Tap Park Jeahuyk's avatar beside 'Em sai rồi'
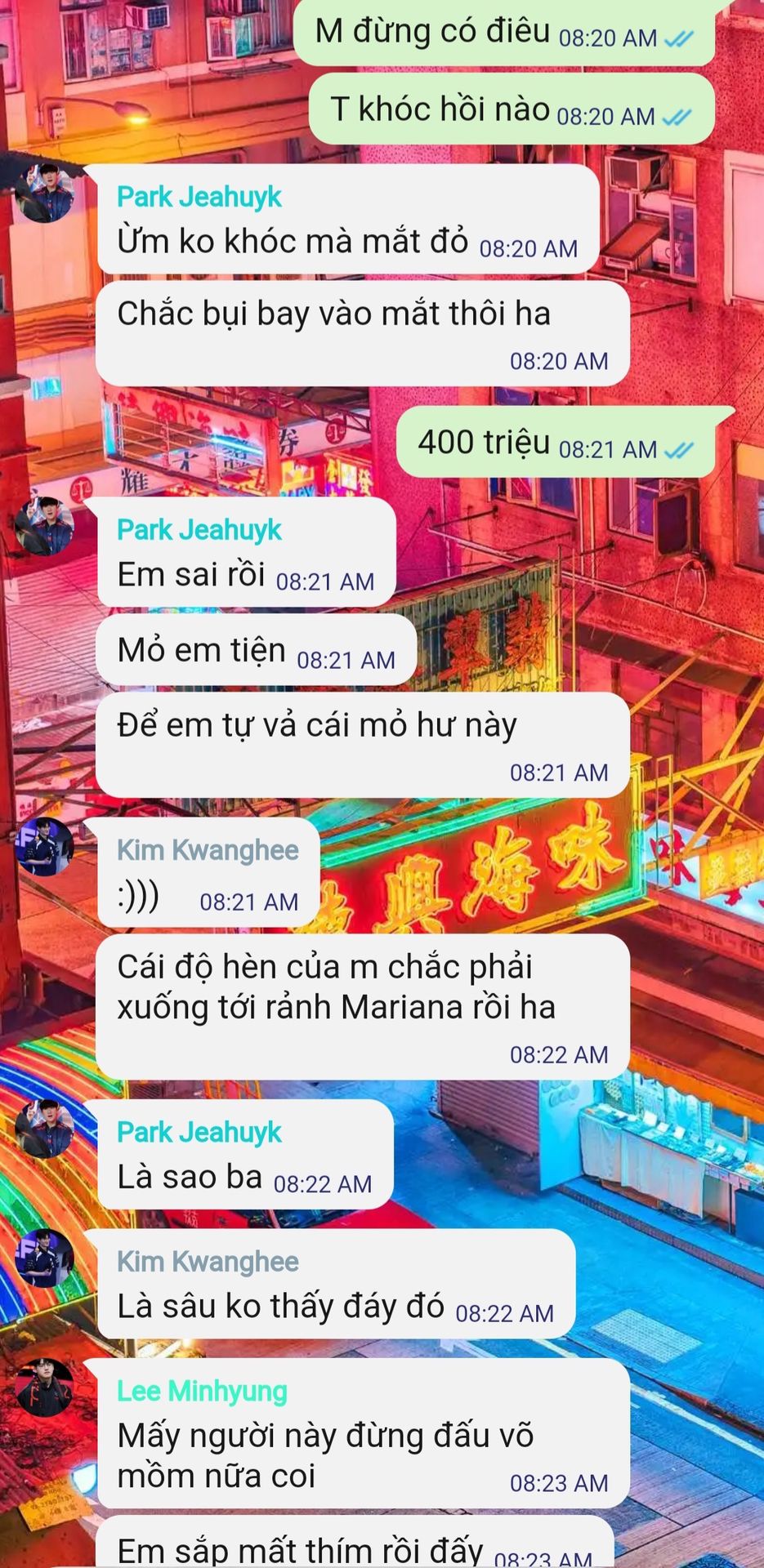The height and width of the screenshot is (1568, 764). [x=44, y=527]
